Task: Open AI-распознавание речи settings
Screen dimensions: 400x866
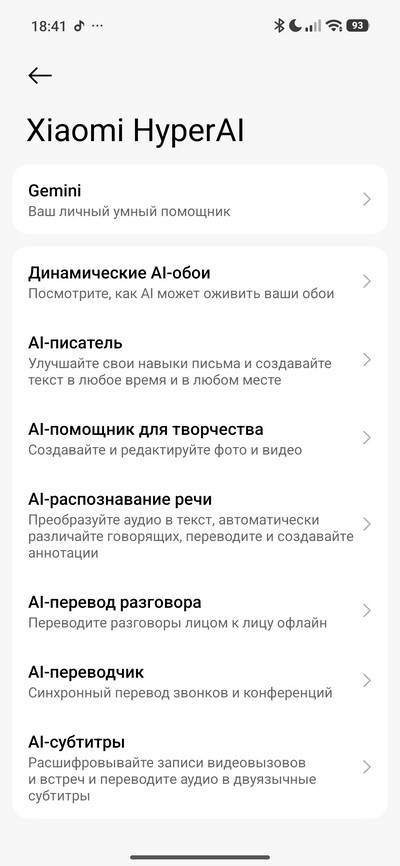Action: (200, 525)
